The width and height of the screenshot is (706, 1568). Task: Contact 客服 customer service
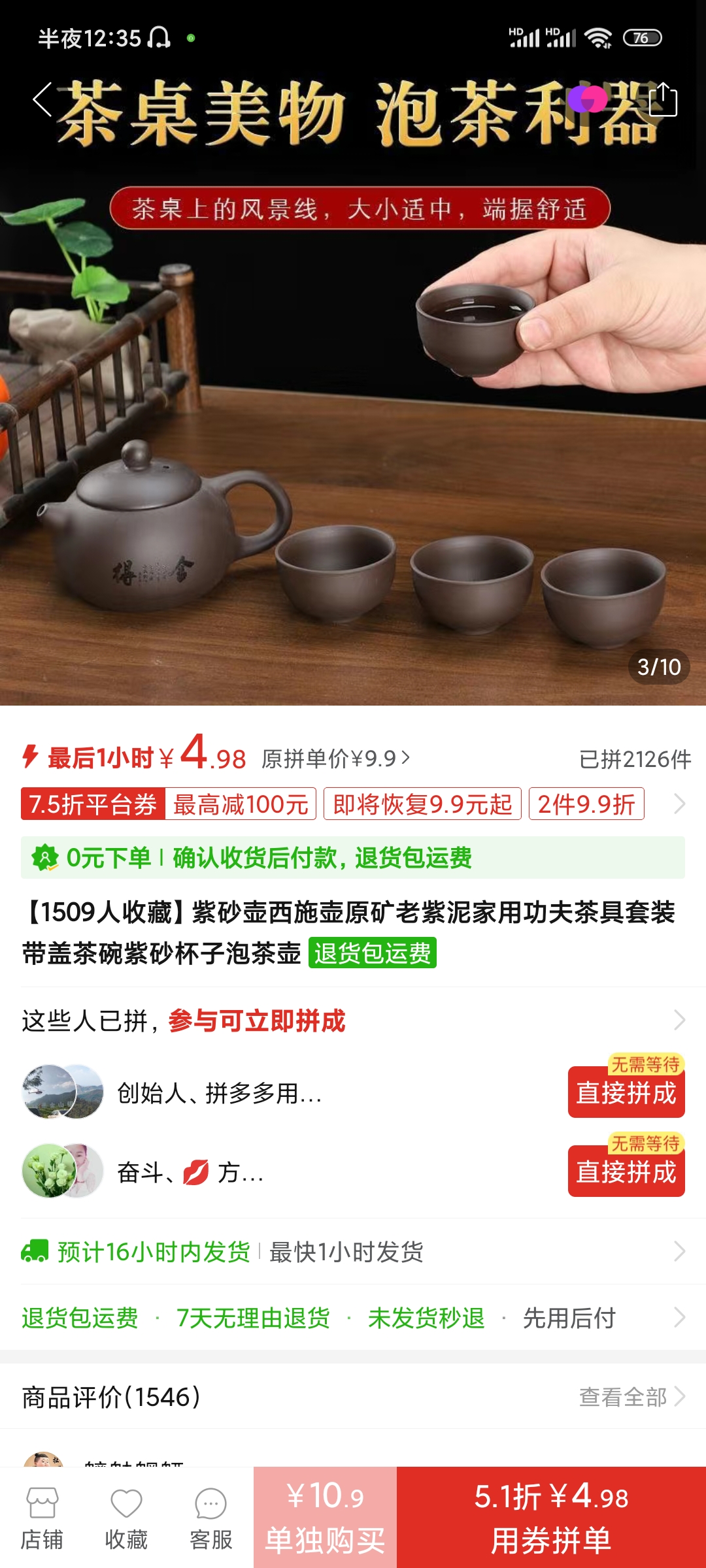coord(210,1518)
